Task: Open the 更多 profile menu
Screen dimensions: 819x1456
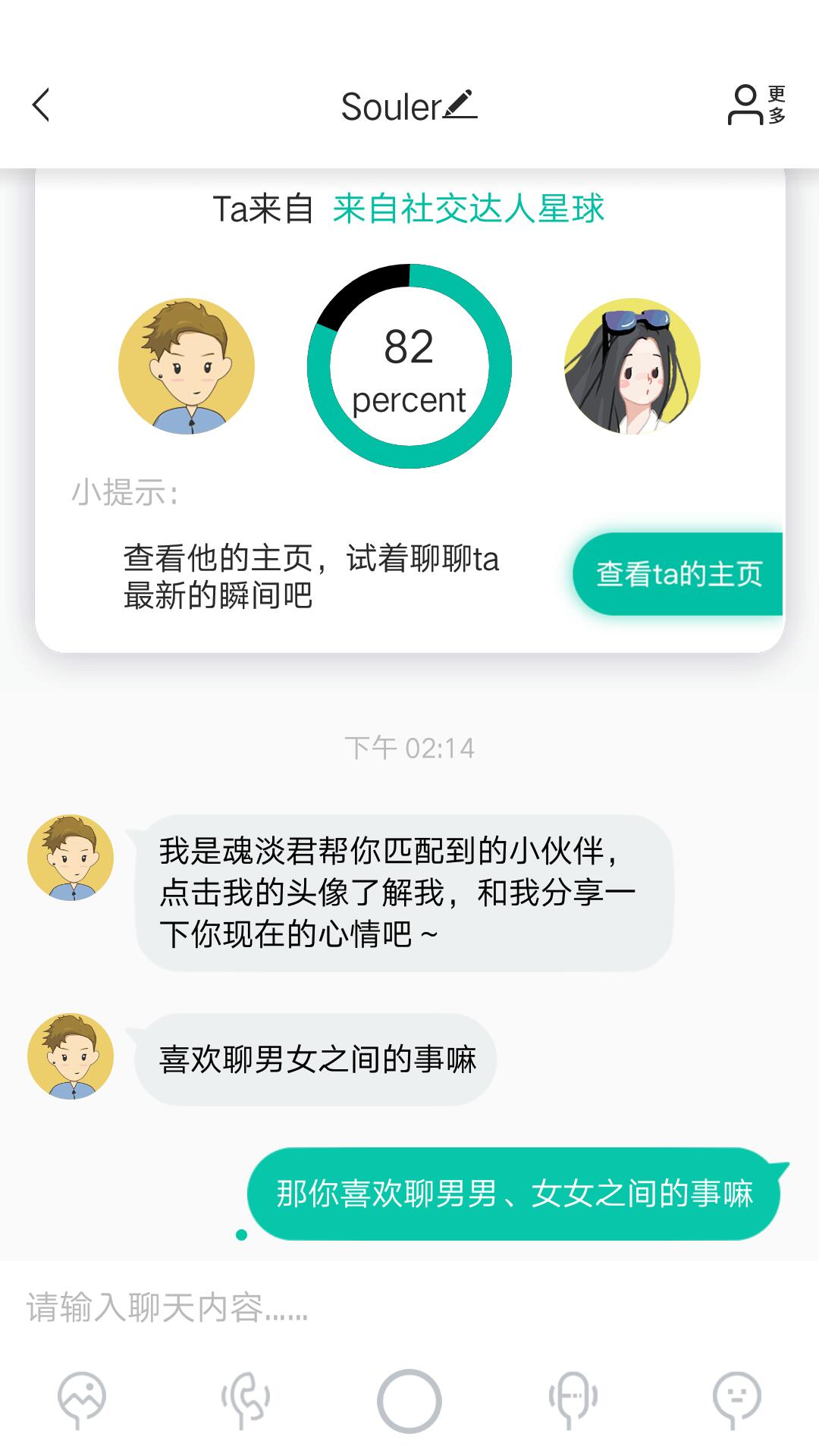Action: pyautogui.click(x=757, y=105)
